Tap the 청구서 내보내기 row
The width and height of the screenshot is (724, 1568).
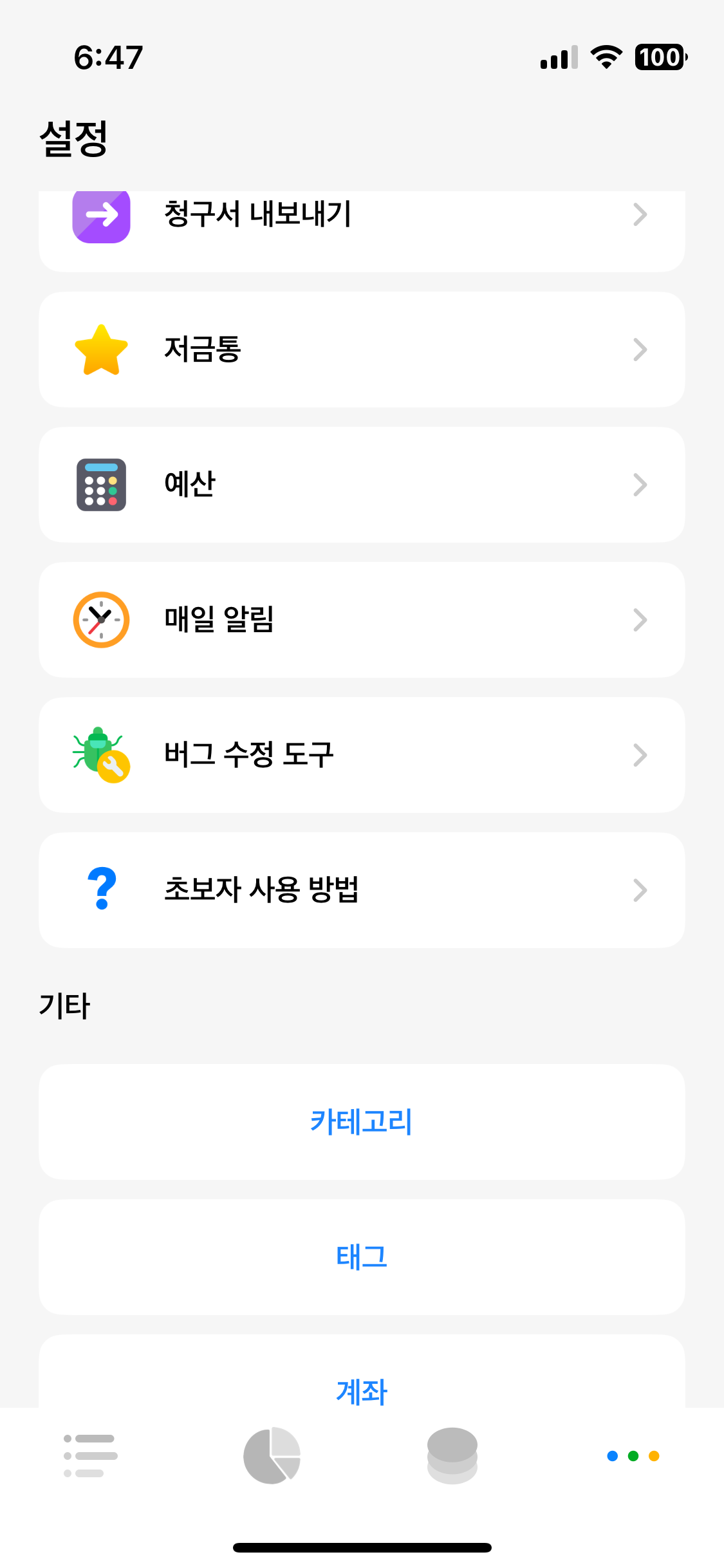(x=362, y=215)
